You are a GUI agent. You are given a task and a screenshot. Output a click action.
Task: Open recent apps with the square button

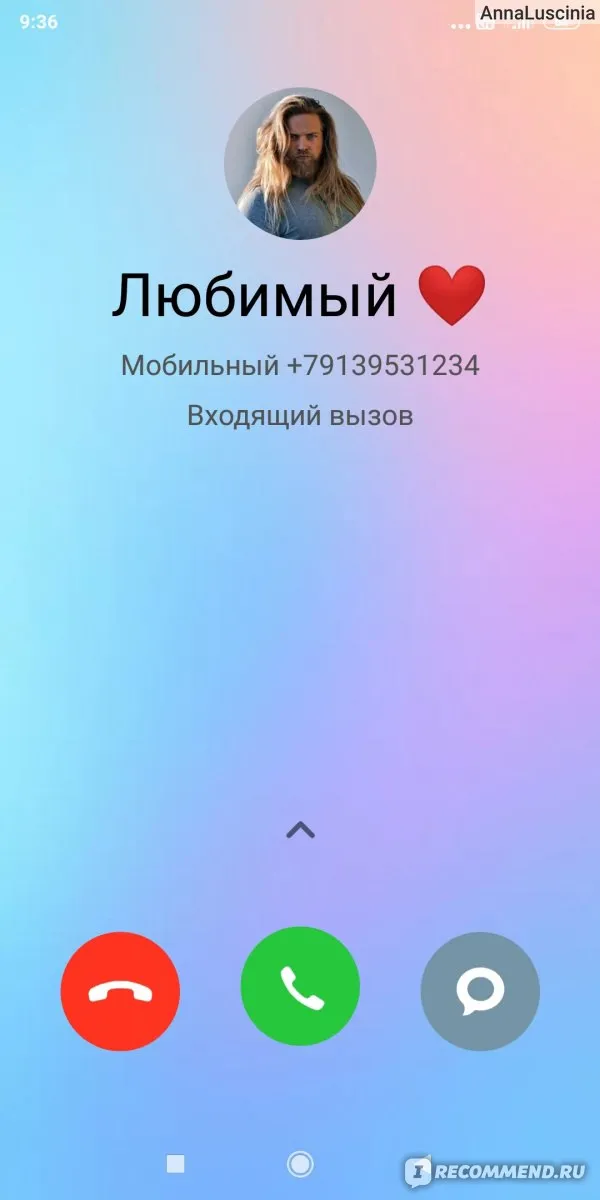176,1163
